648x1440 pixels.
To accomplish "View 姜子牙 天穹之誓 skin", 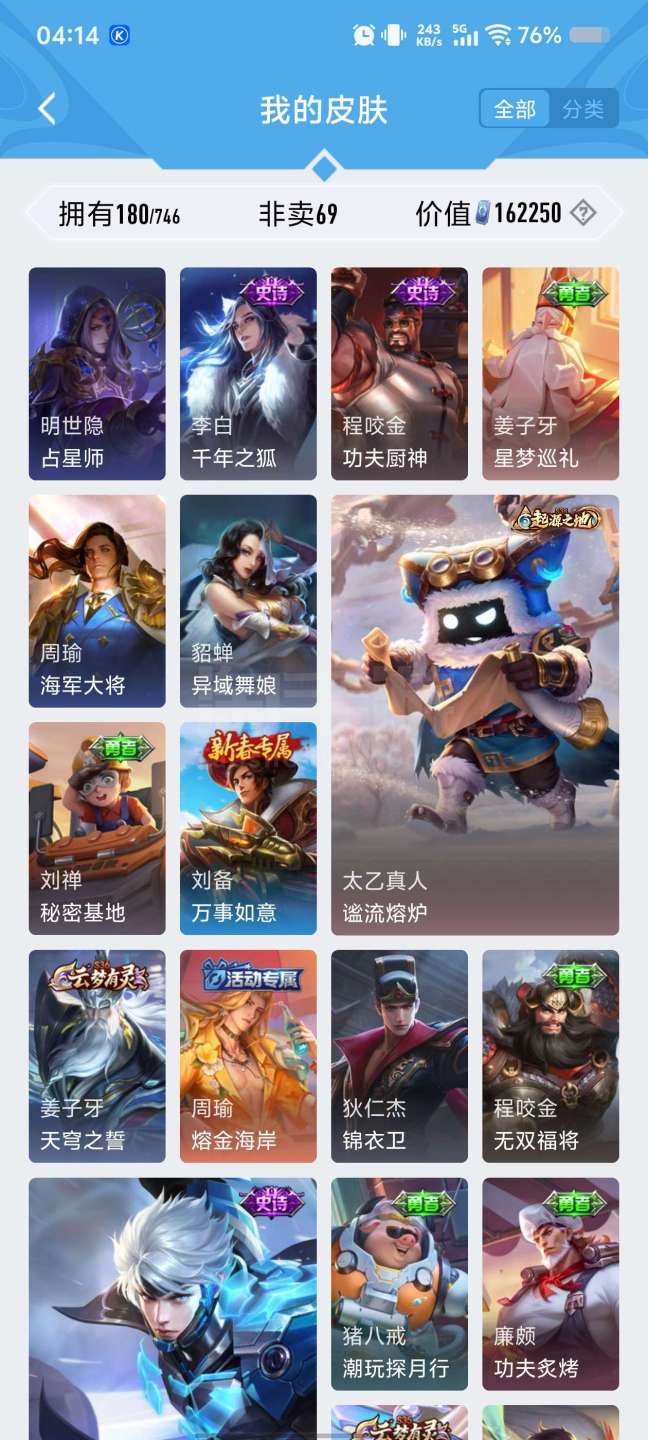I will [97, 1056].
